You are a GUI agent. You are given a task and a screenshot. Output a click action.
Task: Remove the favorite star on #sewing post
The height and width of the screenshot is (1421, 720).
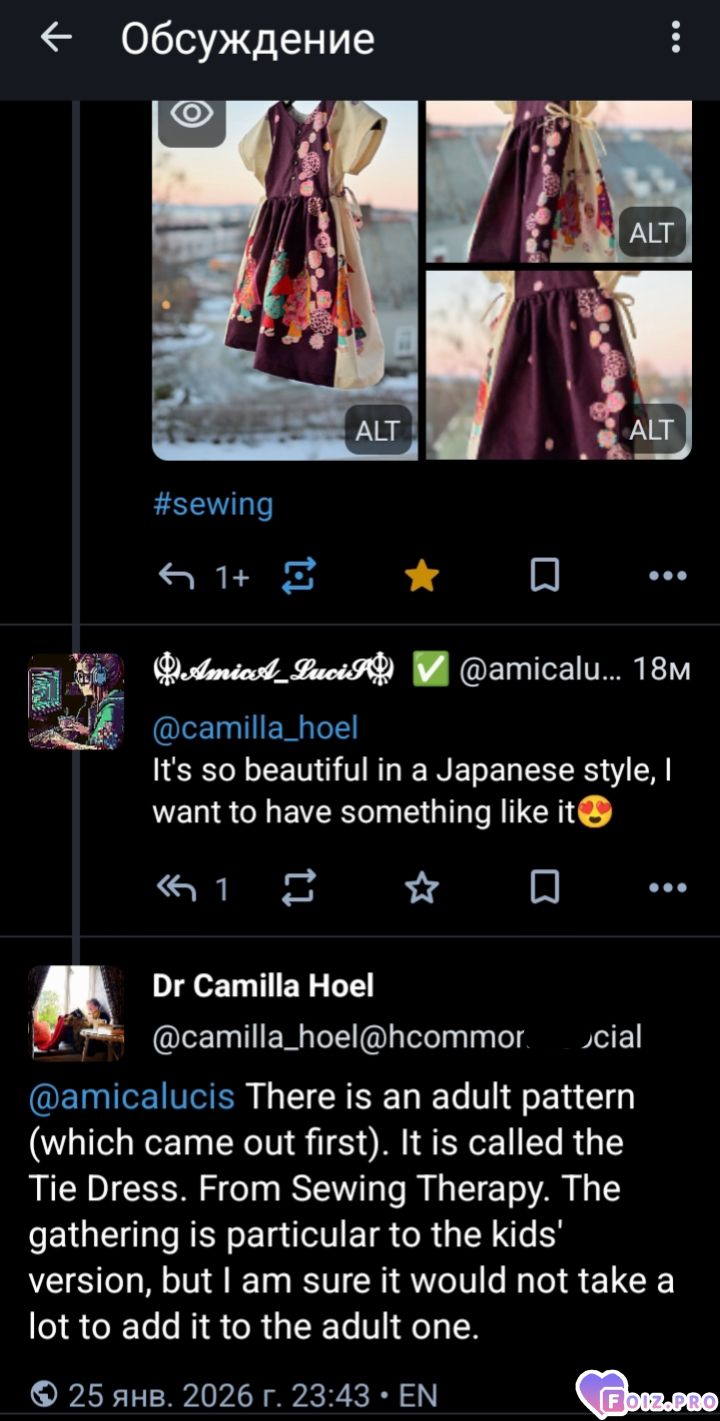[421, 575]
